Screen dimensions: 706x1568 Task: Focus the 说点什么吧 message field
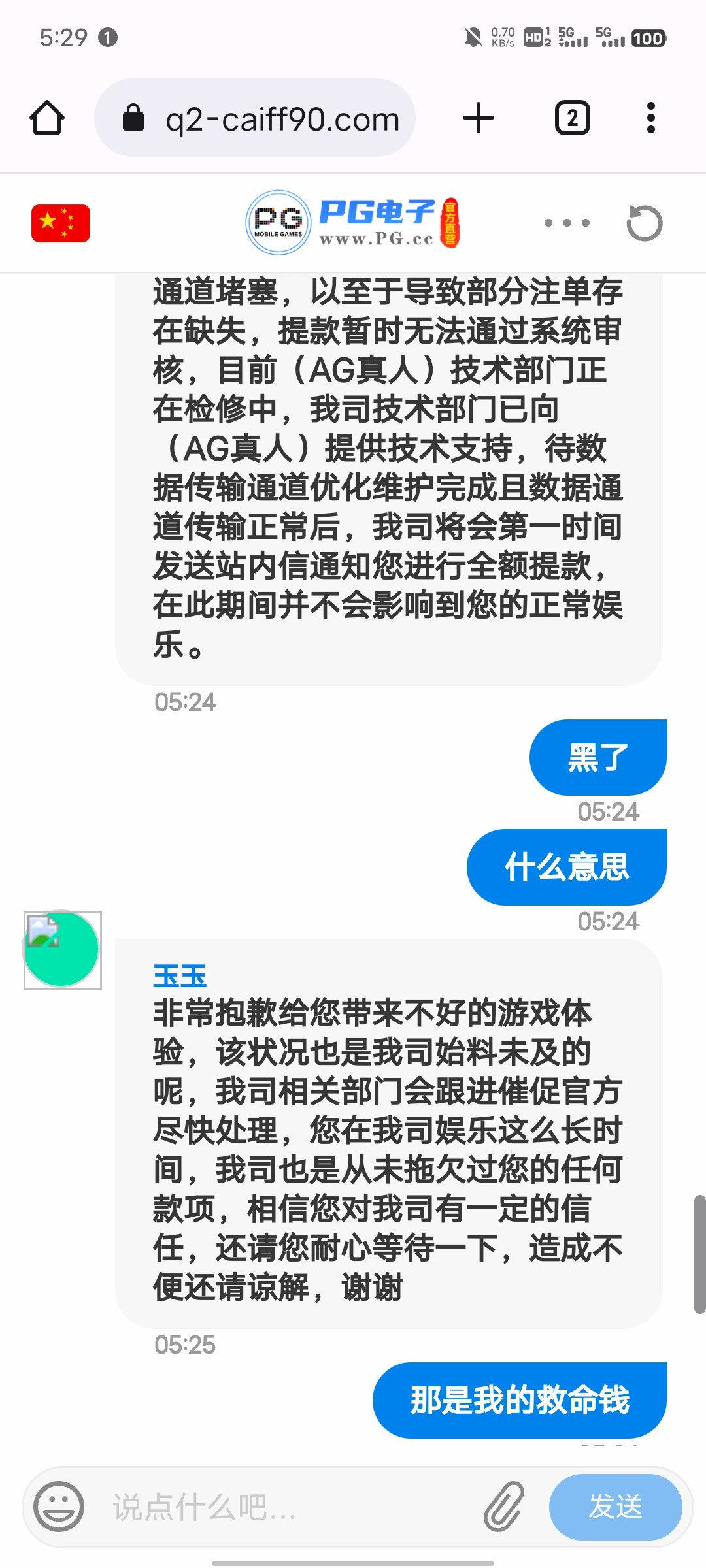pos(288,1507)
